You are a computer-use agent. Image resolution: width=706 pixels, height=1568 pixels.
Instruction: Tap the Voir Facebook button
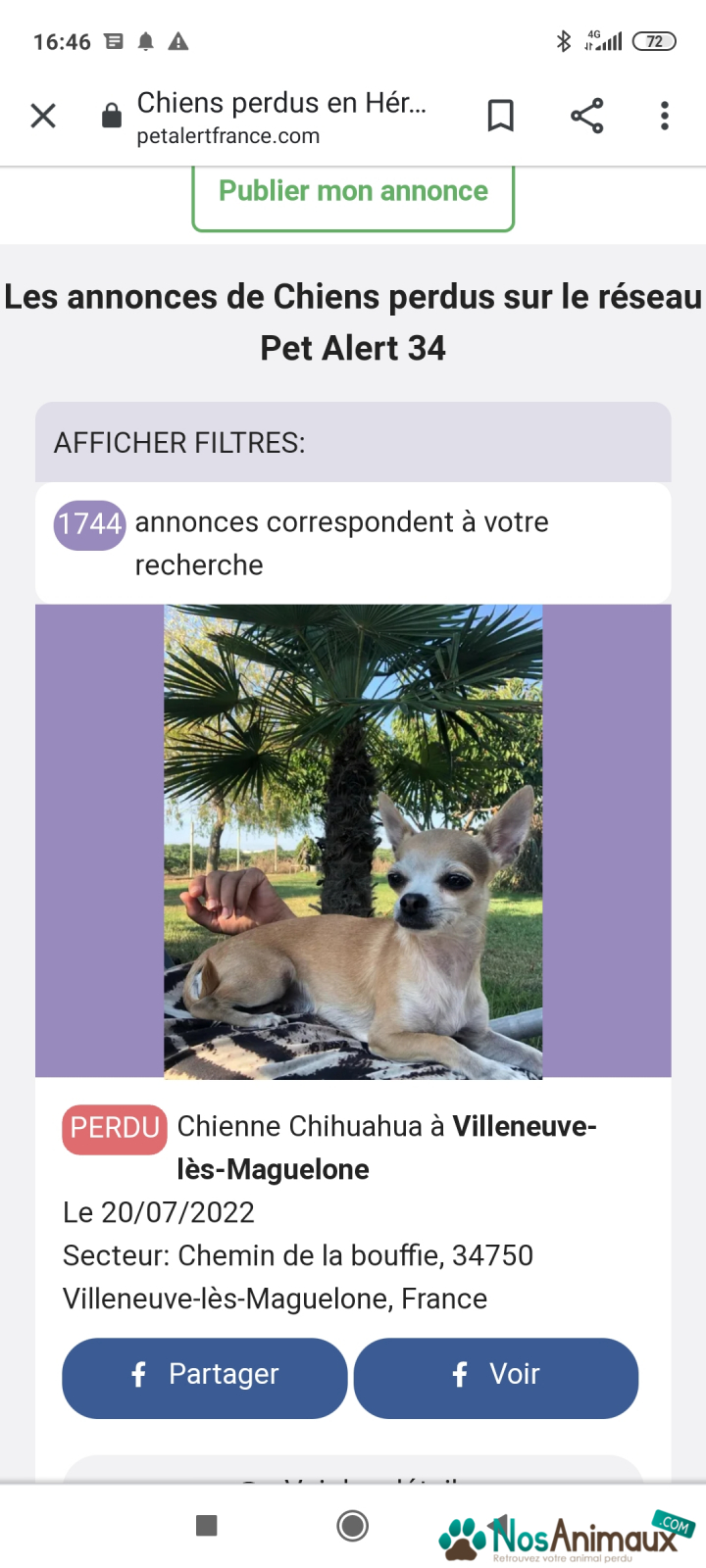click(496, 1378)
